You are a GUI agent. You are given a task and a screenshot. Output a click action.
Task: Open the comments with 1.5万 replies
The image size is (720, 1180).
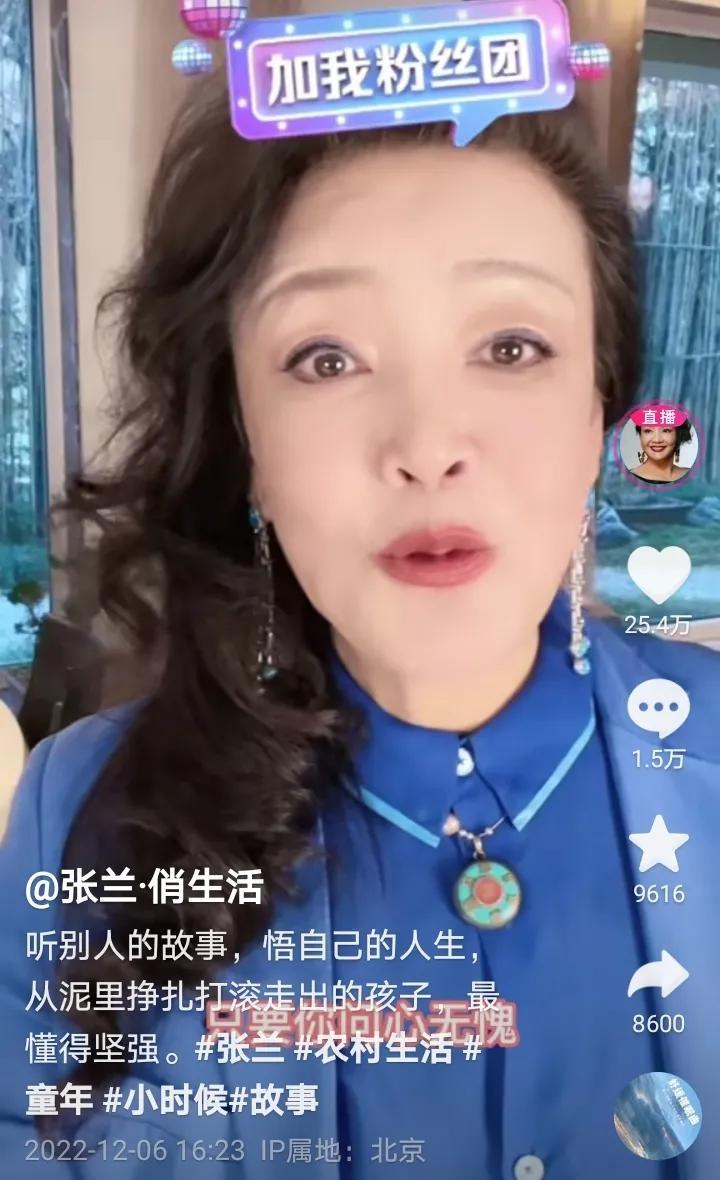coord(658,710)
